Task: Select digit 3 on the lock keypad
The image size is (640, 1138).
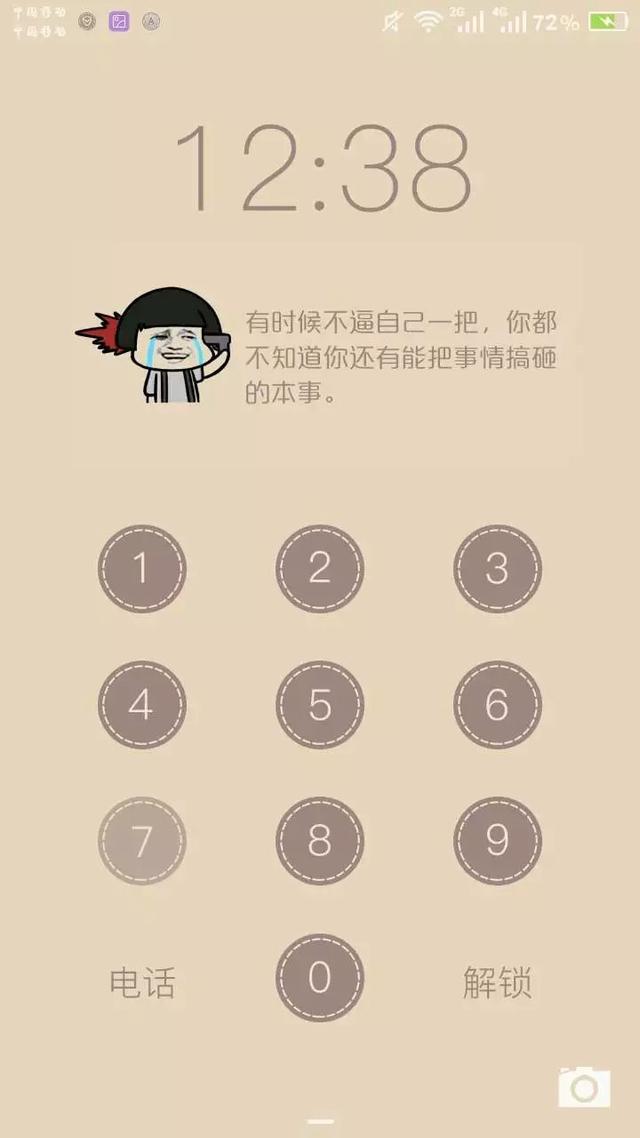Action: (x=497, y=569)
